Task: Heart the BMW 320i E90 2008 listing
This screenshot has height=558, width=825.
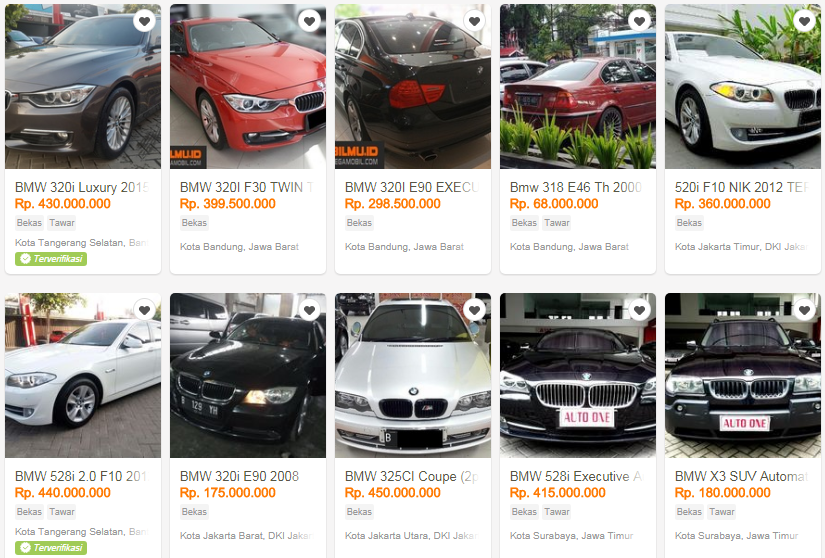Action: point(309,310)
